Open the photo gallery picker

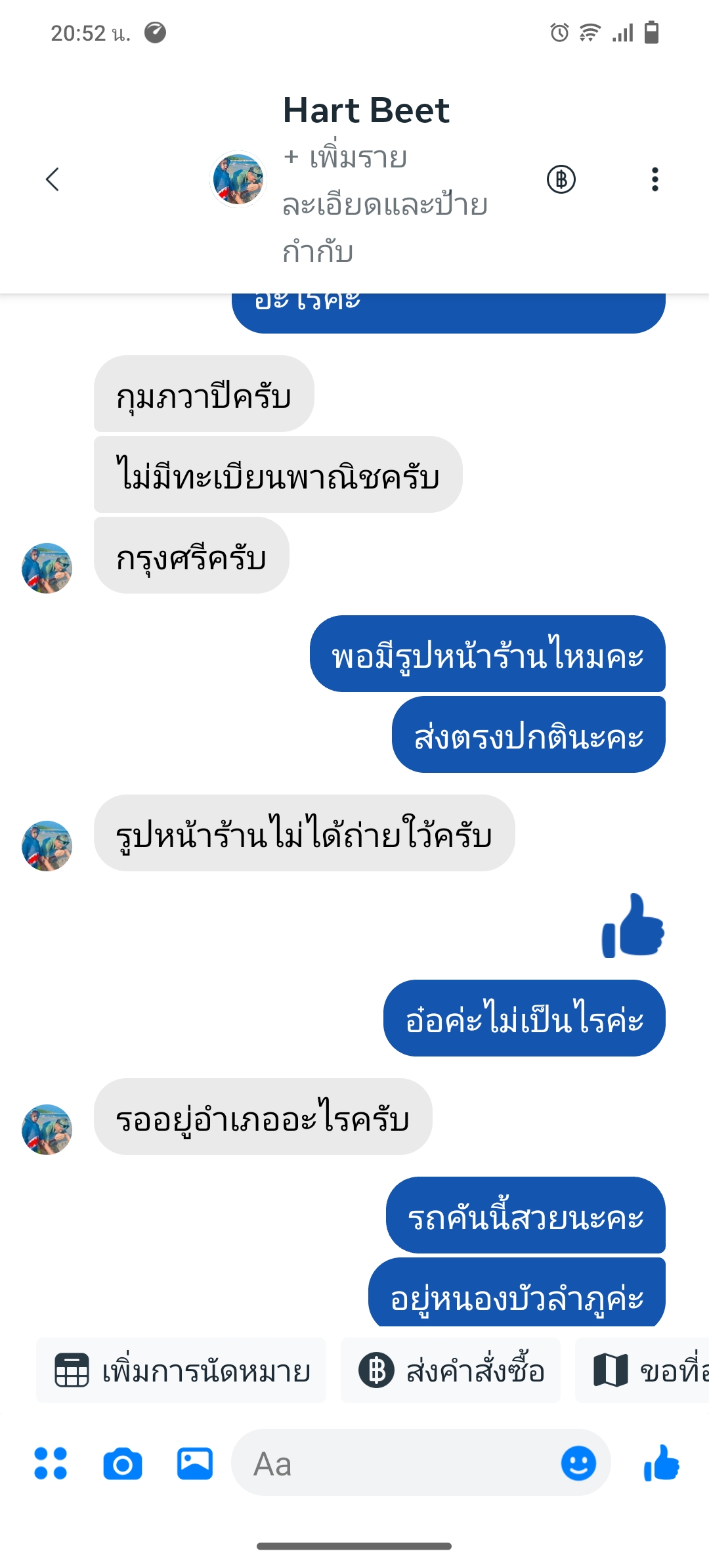pyautogui.click(x=195, y=1464)
